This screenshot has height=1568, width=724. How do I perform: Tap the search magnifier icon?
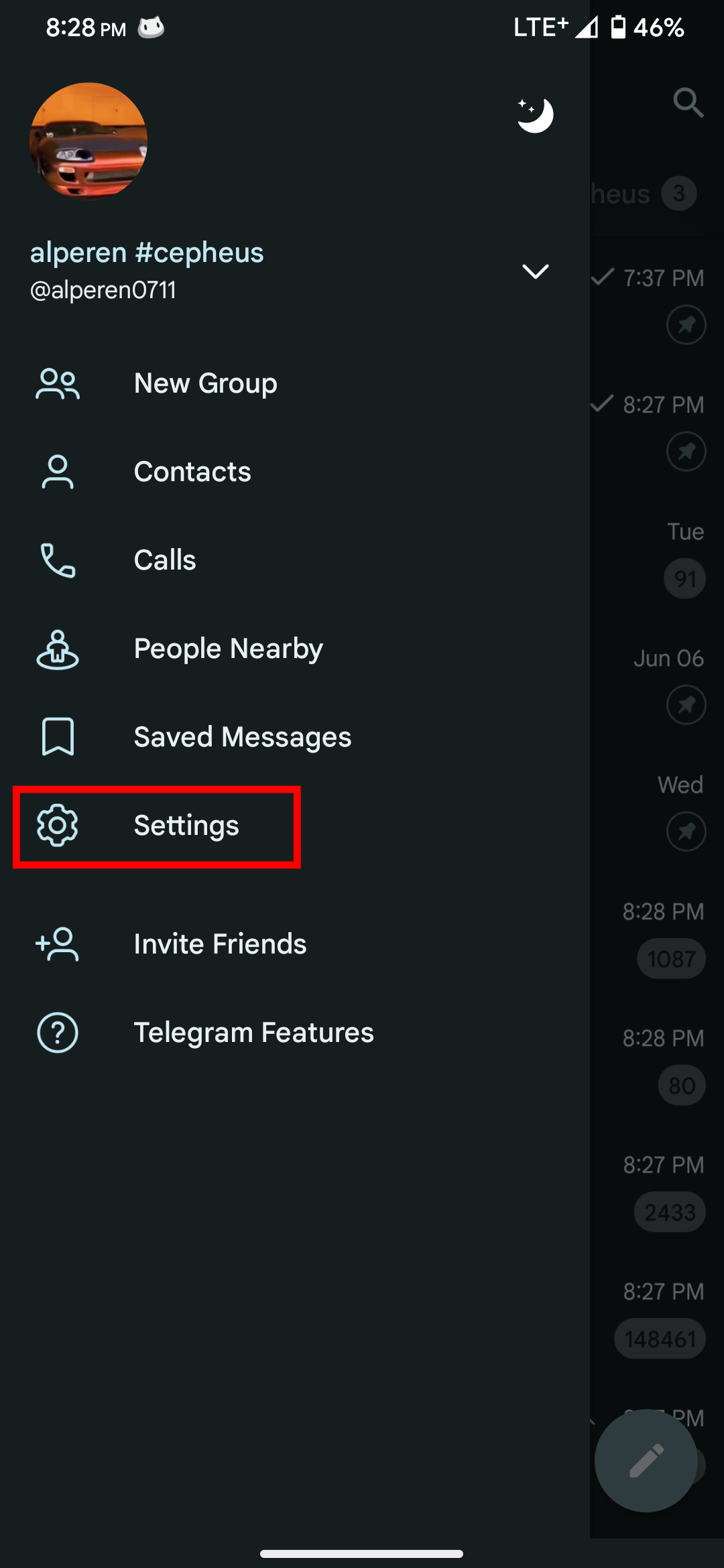click(688, 103)
